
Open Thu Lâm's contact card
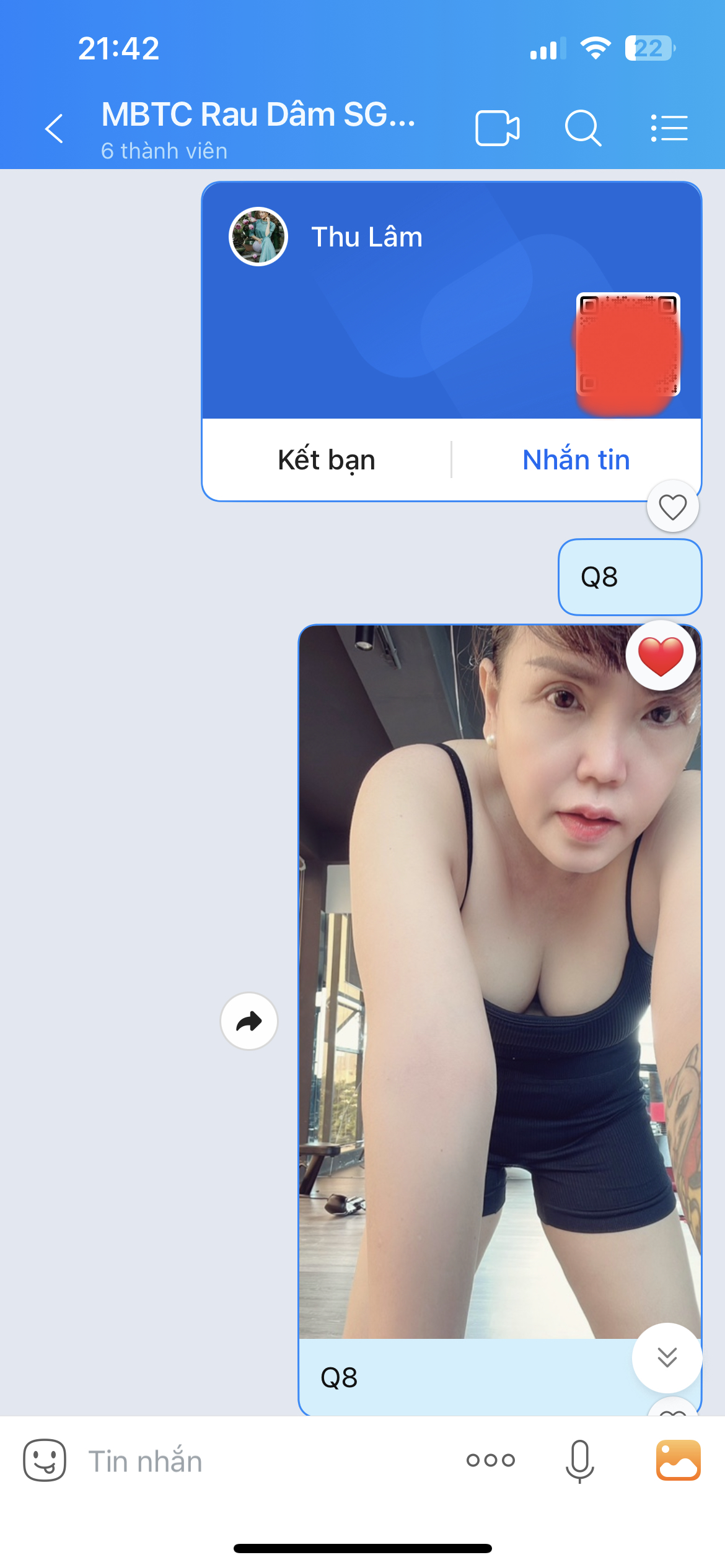452,300
